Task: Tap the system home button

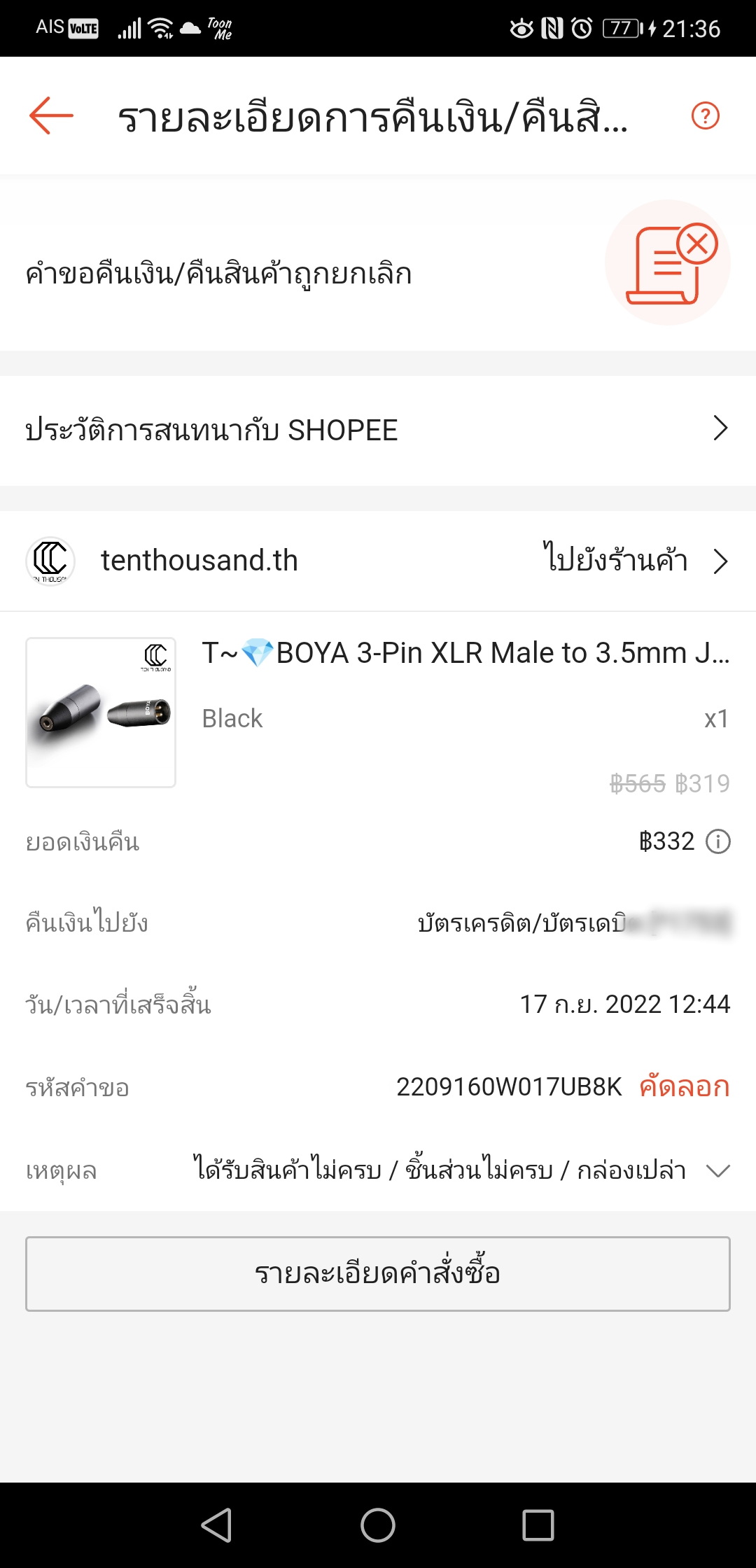Action: [378, 1525]
